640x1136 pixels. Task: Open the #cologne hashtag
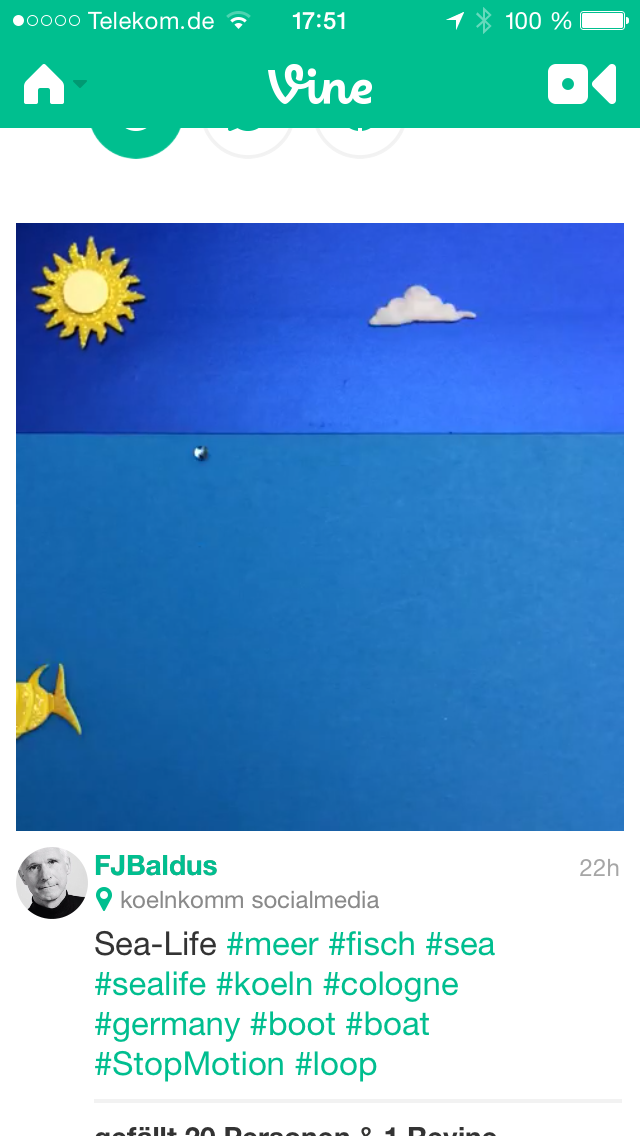[x=391, y=985]
